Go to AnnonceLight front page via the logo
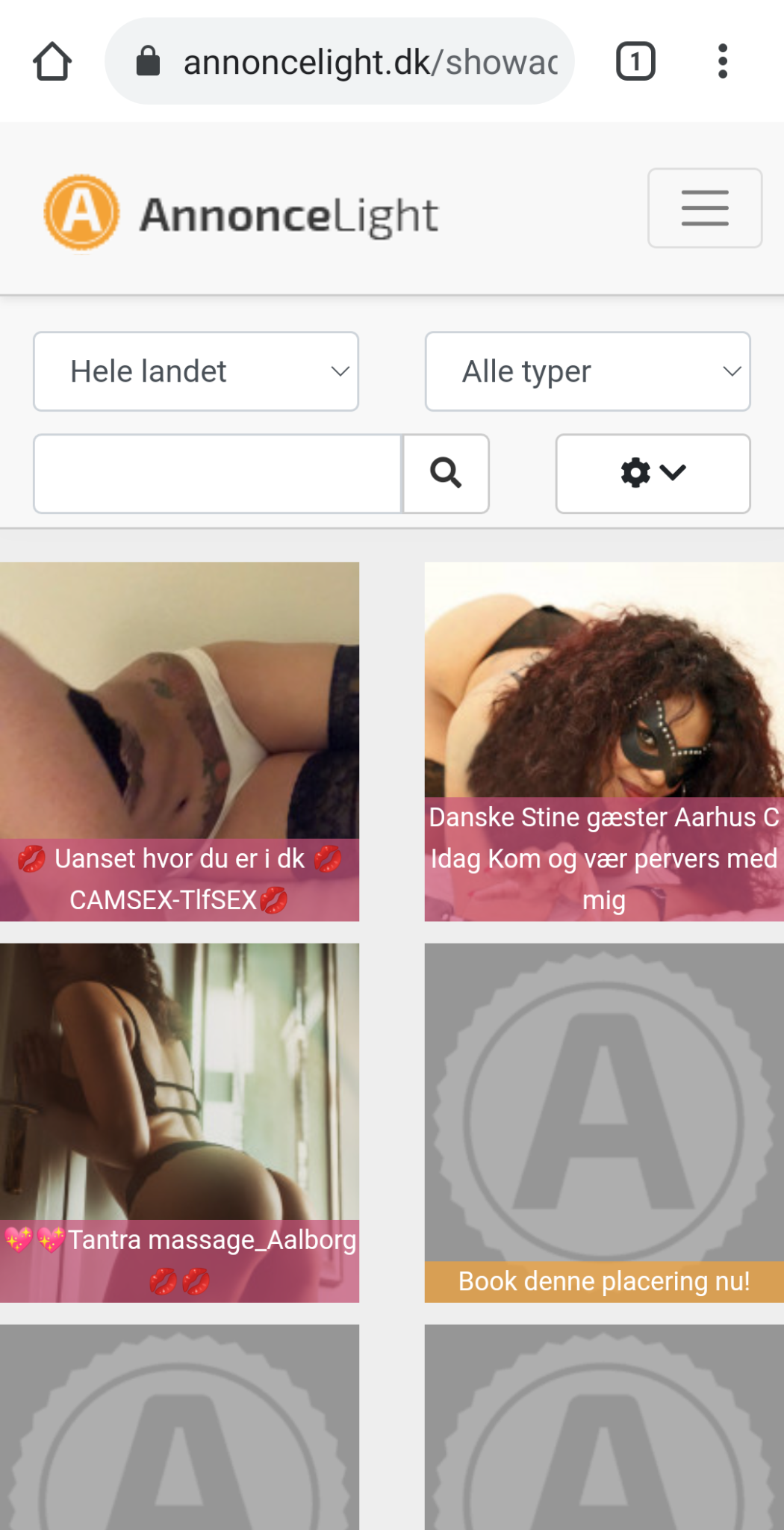 point(240,214)
